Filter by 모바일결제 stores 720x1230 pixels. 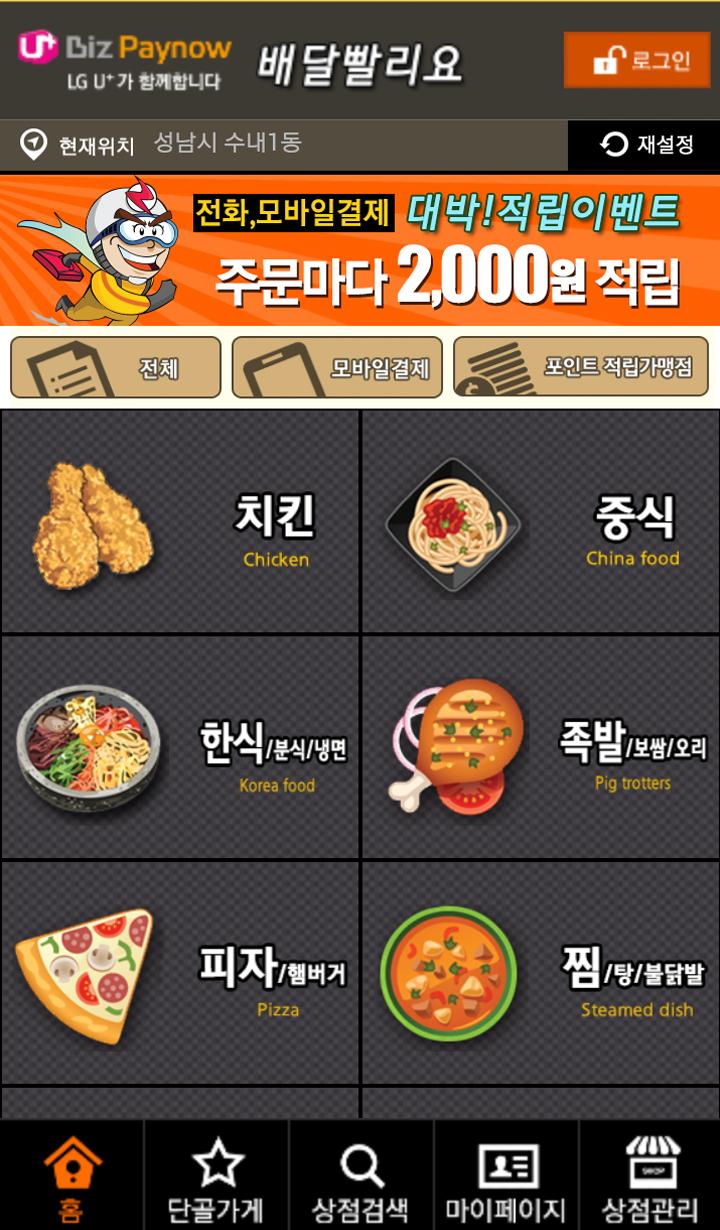point(337,367)
